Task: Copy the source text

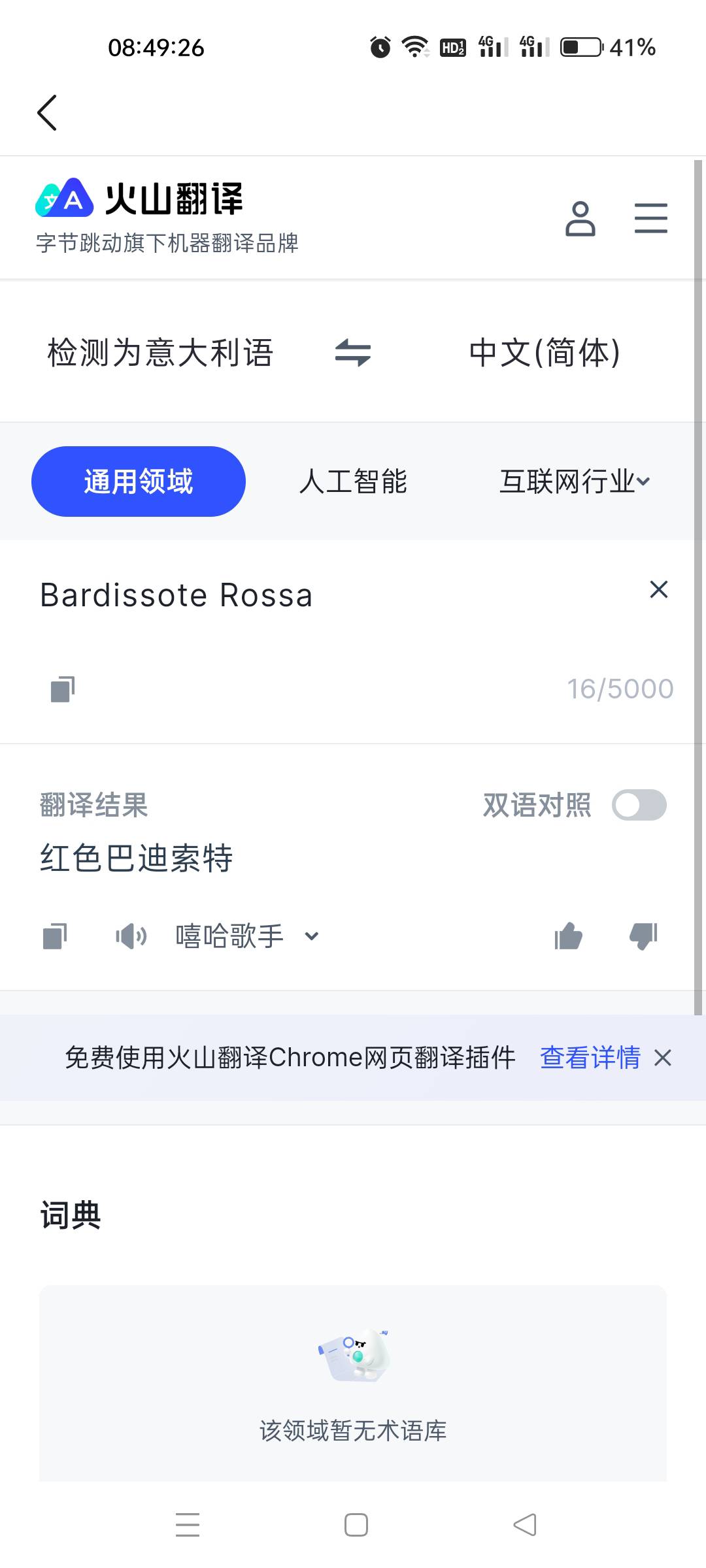Action: (x=63, y=689)
